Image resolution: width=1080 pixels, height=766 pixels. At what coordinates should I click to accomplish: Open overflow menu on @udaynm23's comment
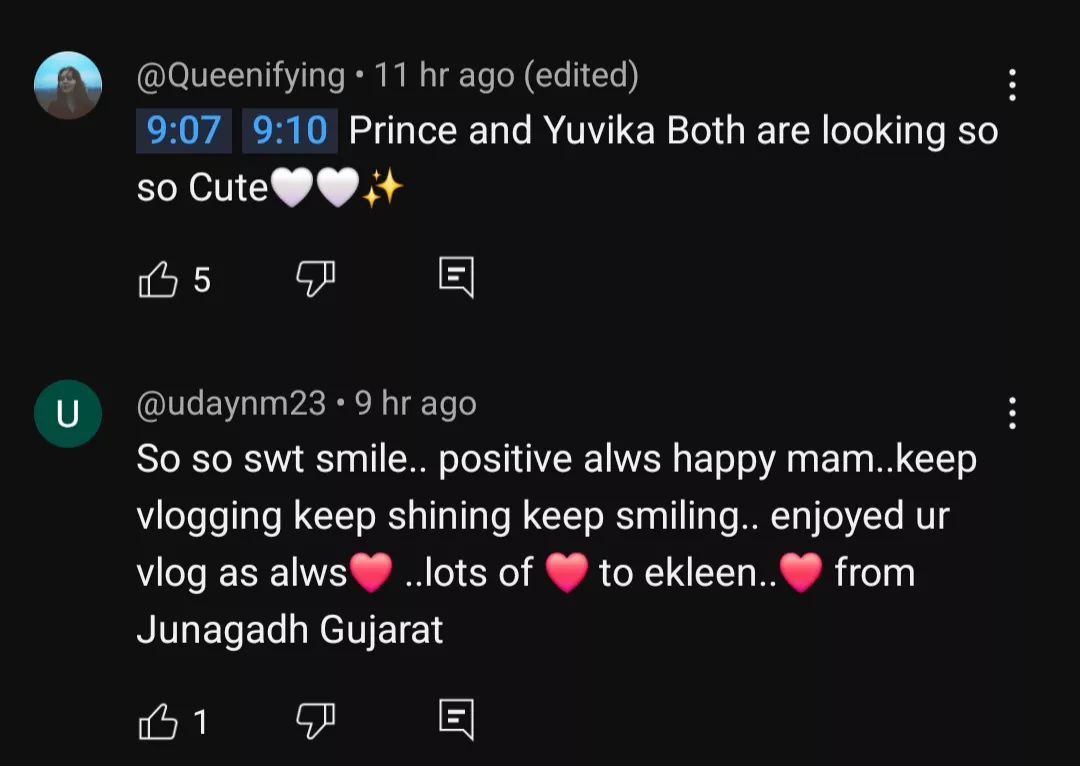[x=1012, y=413]
